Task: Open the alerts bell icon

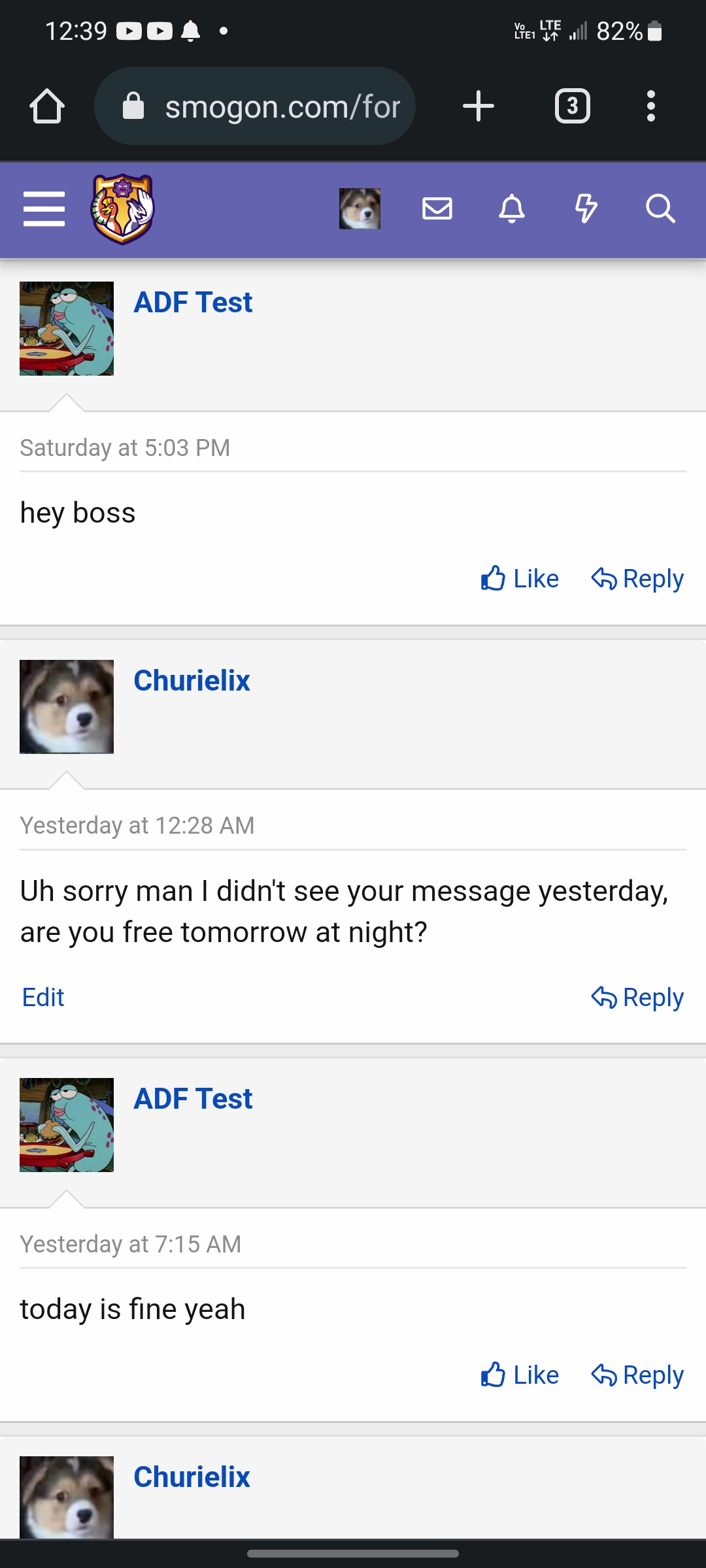Action: (512, 209)
